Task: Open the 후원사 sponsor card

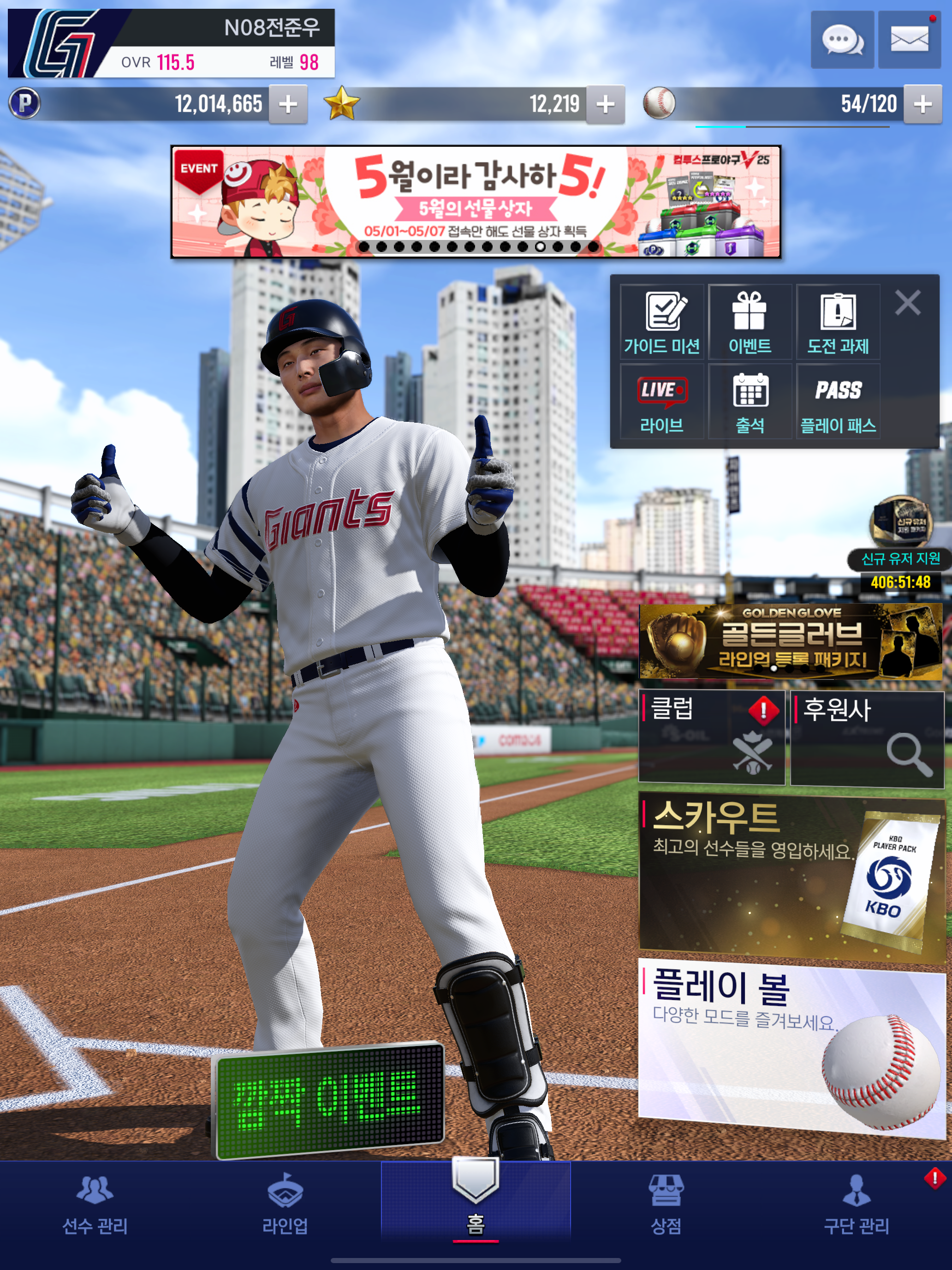Action: coord(867,738)
